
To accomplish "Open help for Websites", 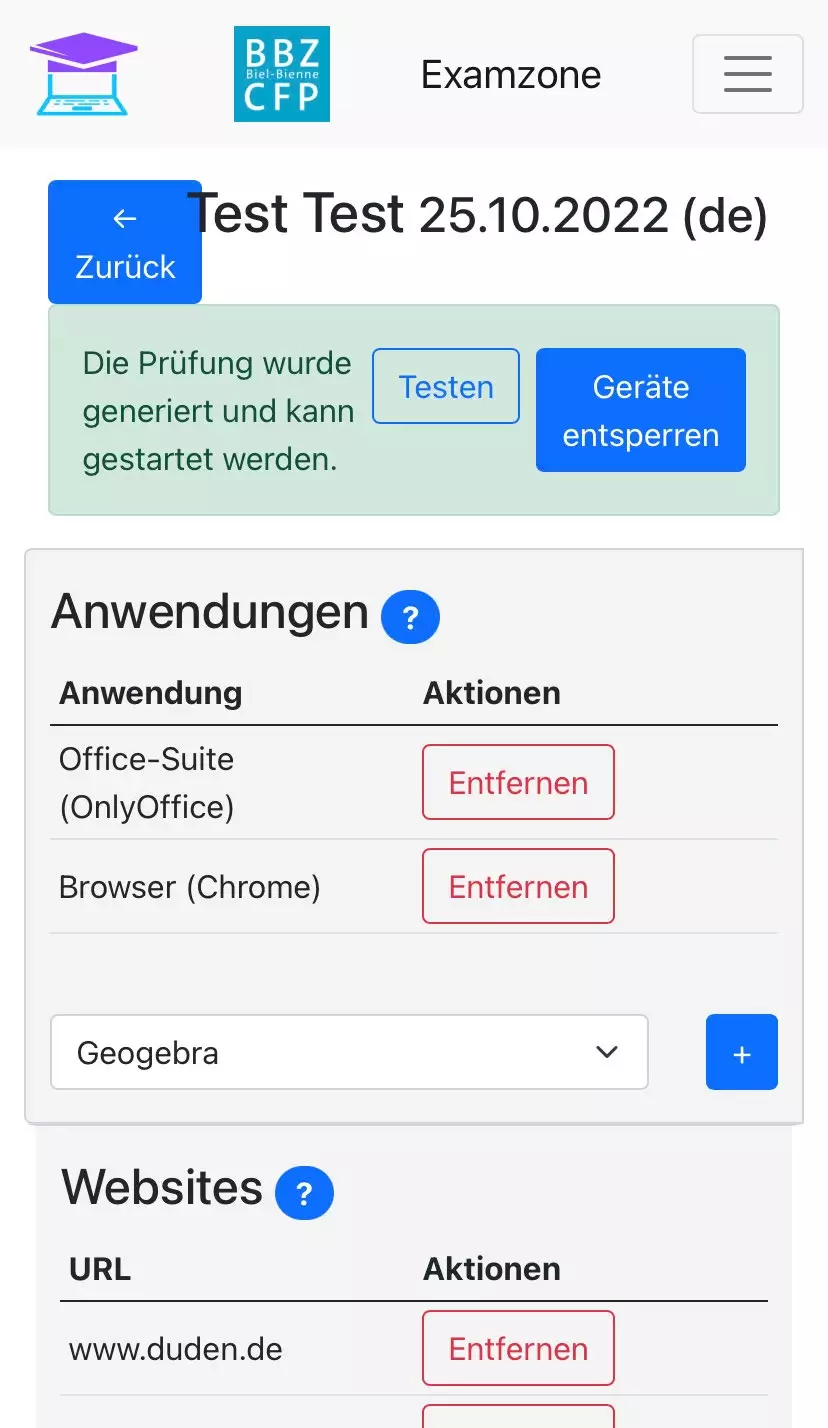I will (304, 1193).
